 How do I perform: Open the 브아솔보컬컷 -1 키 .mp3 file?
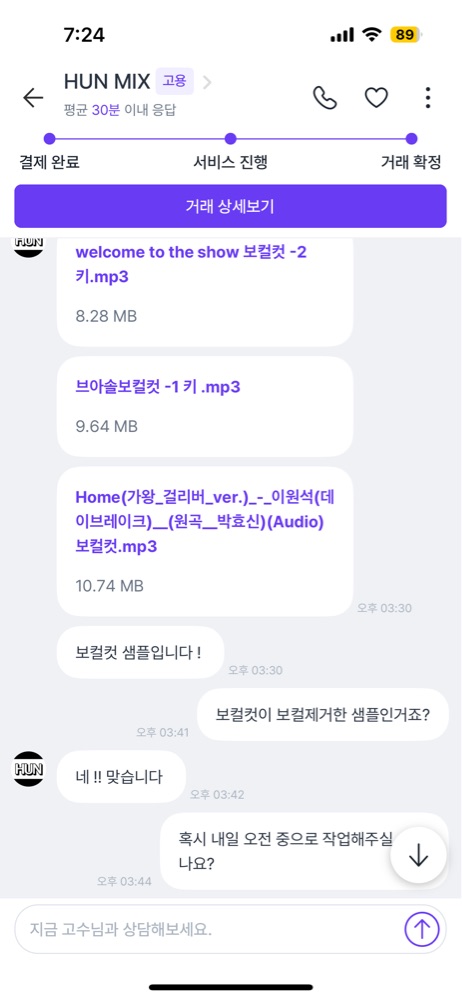[205, 406]
